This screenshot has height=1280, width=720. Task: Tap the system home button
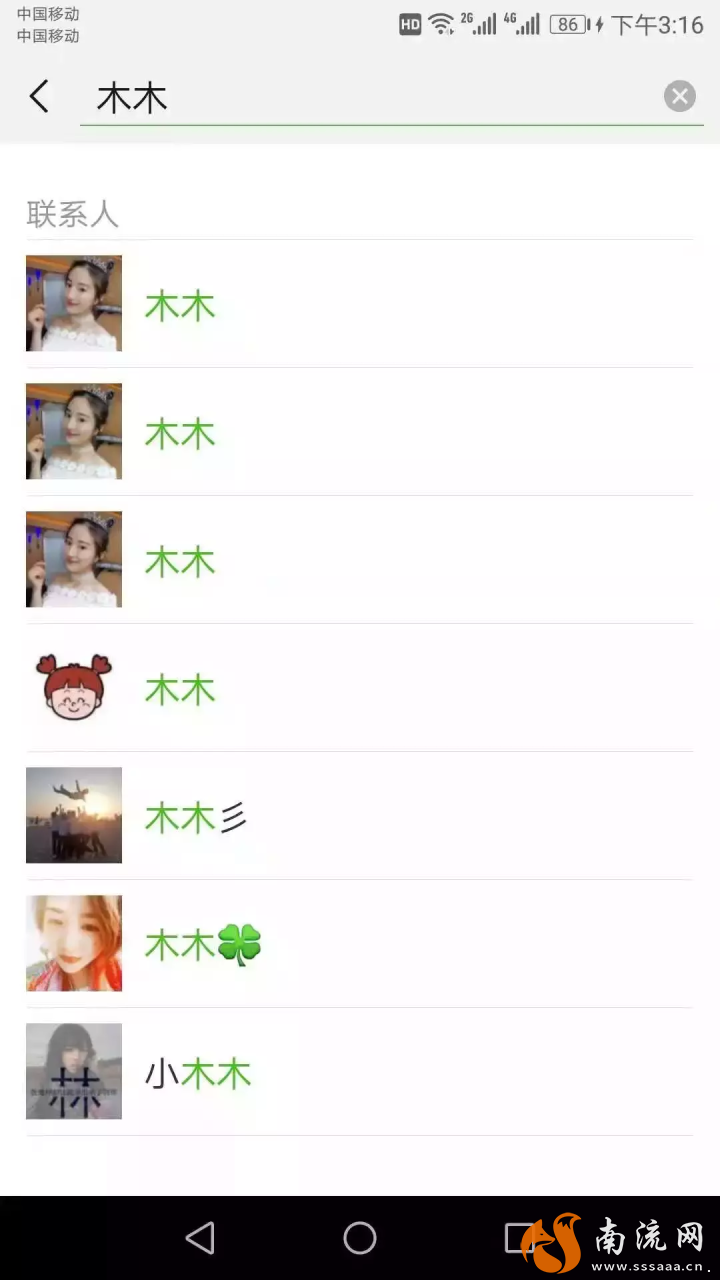360,1238
